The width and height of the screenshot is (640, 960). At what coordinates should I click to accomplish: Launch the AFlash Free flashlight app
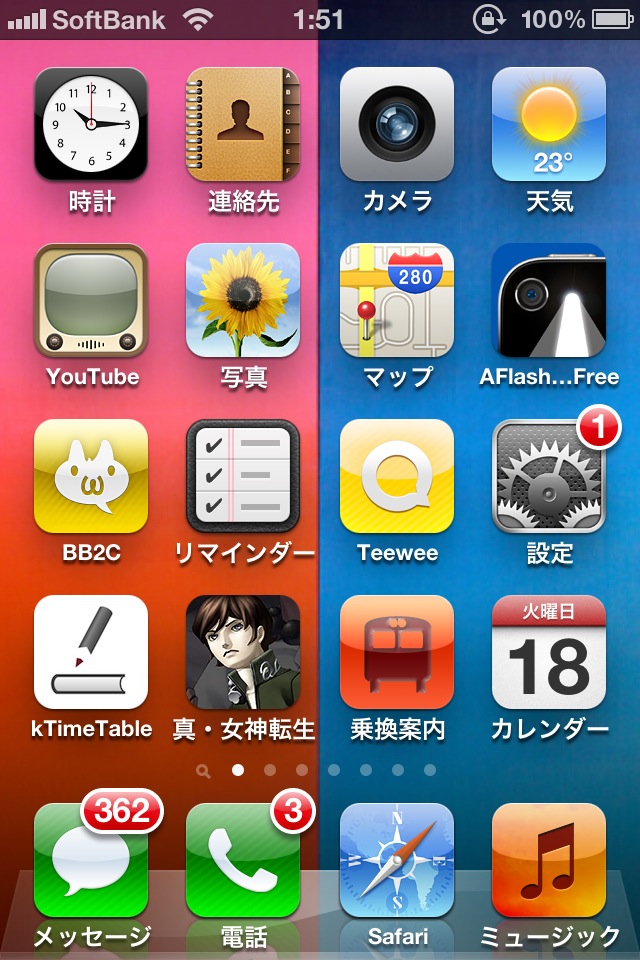[x=549, y=300]
